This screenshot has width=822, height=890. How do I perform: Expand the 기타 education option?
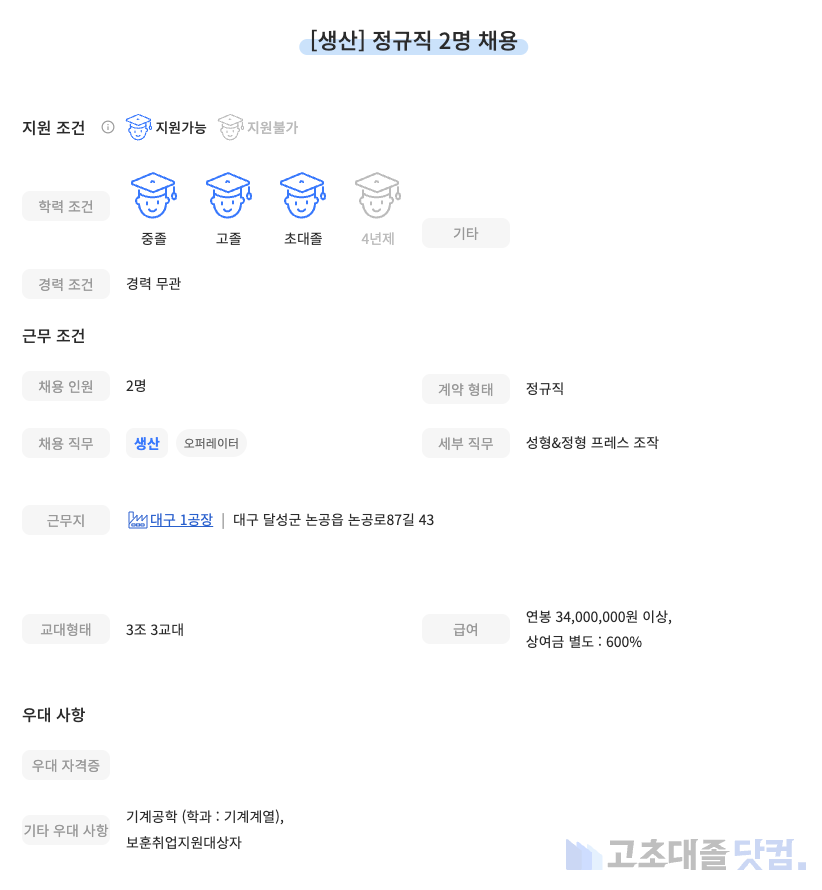(x=466, y=232)
